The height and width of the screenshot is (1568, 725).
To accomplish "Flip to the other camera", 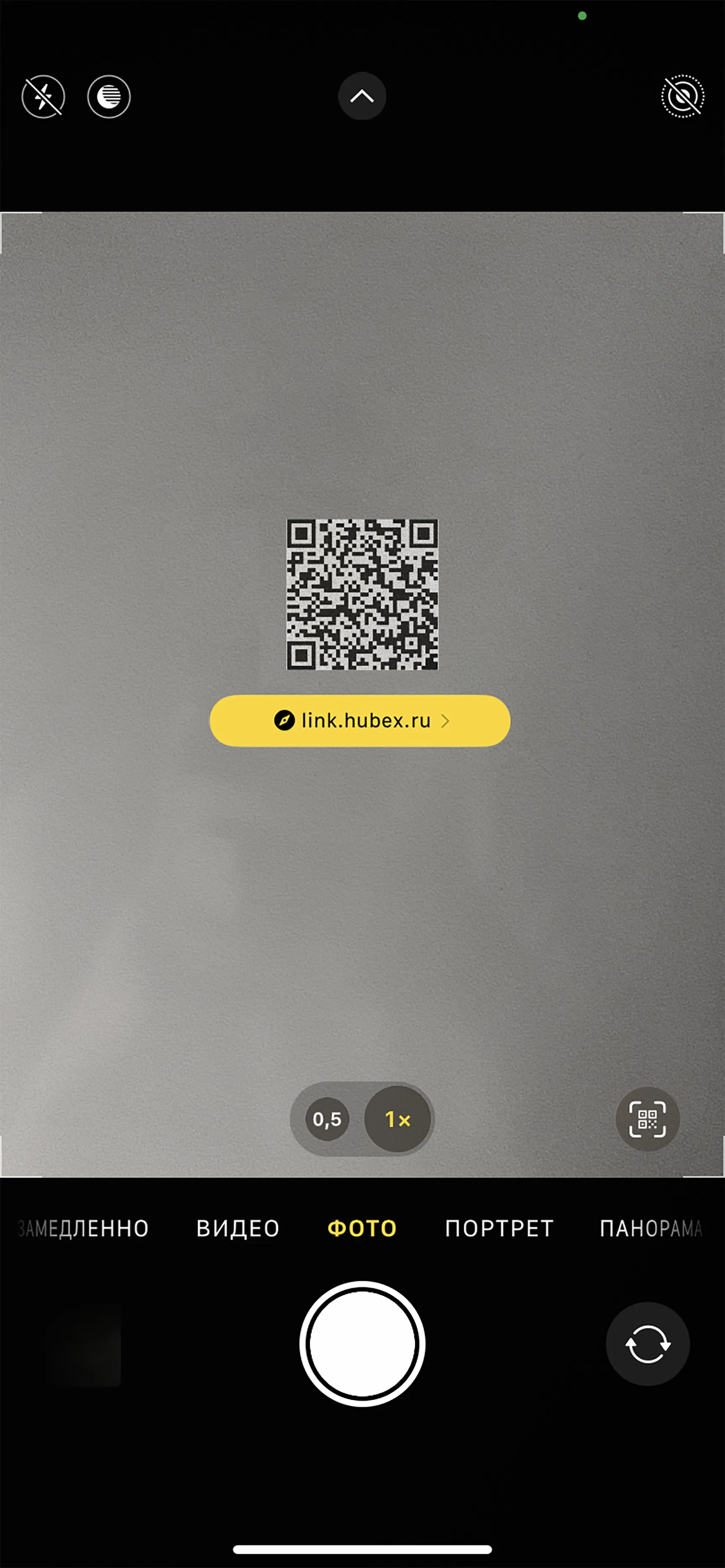I will pos(648,1344).
